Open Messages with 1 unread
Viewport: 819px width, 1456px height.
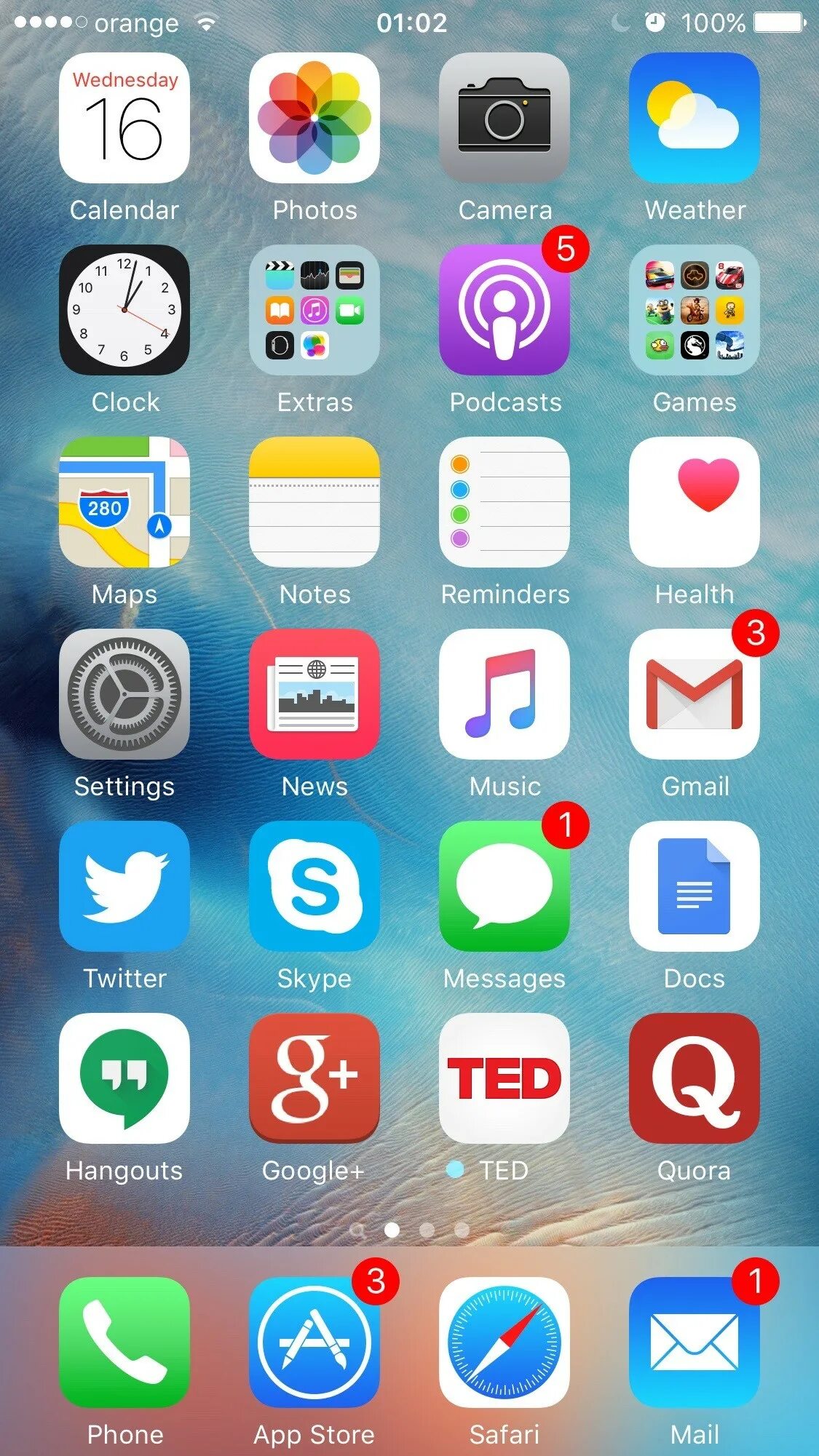tap(504, 886)
